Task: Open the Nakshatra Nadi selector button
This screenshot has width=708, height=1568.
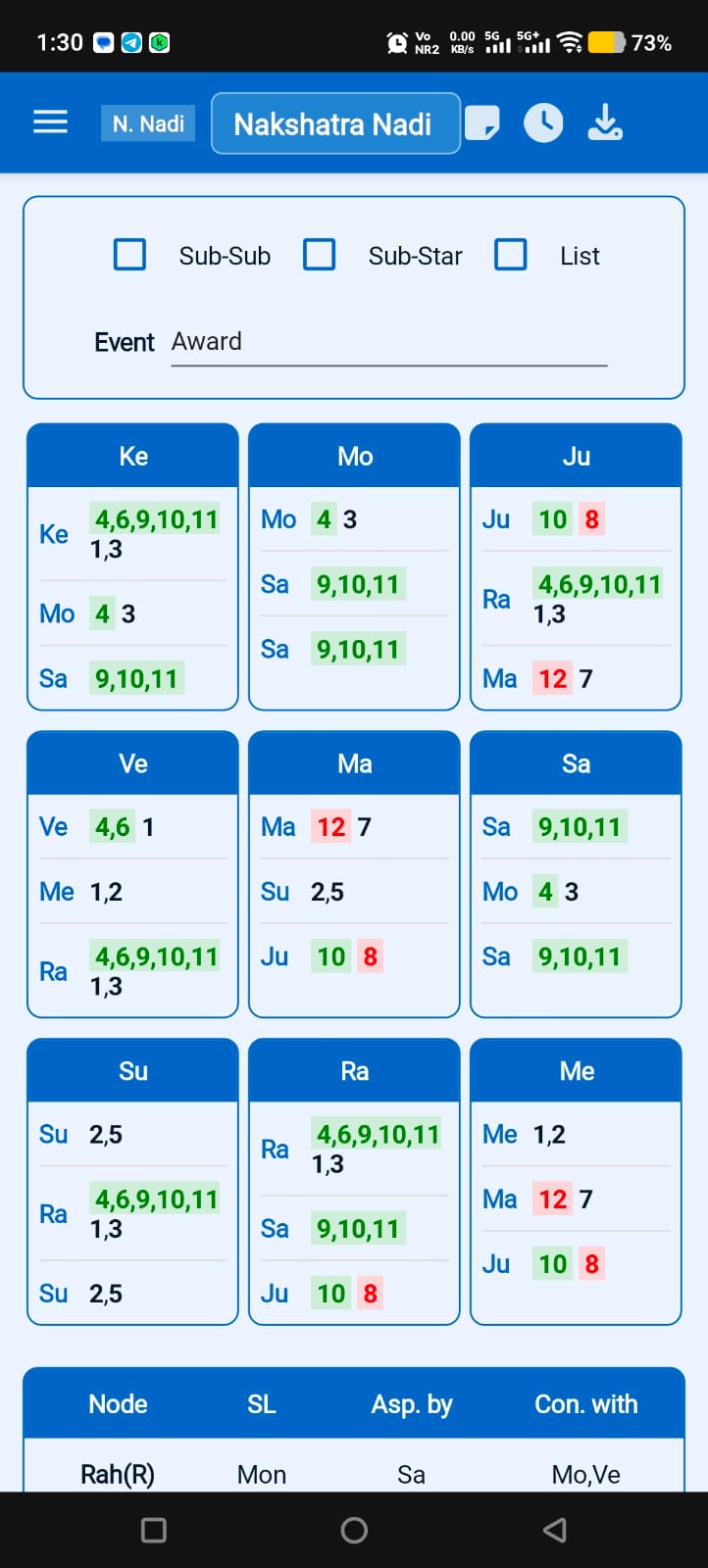Action: point(335,123)
